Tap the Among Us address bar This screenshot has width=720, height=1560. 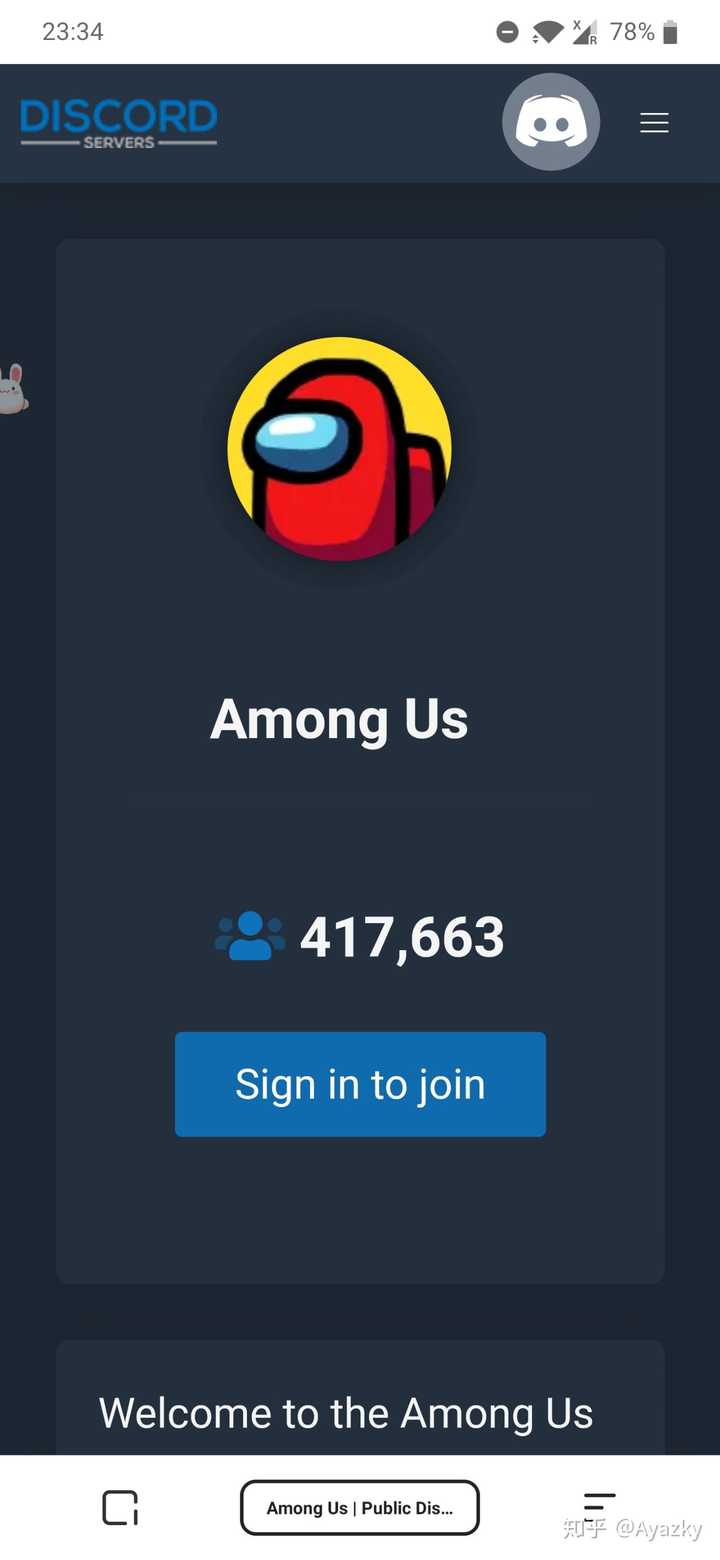[x=360, y=1508]
